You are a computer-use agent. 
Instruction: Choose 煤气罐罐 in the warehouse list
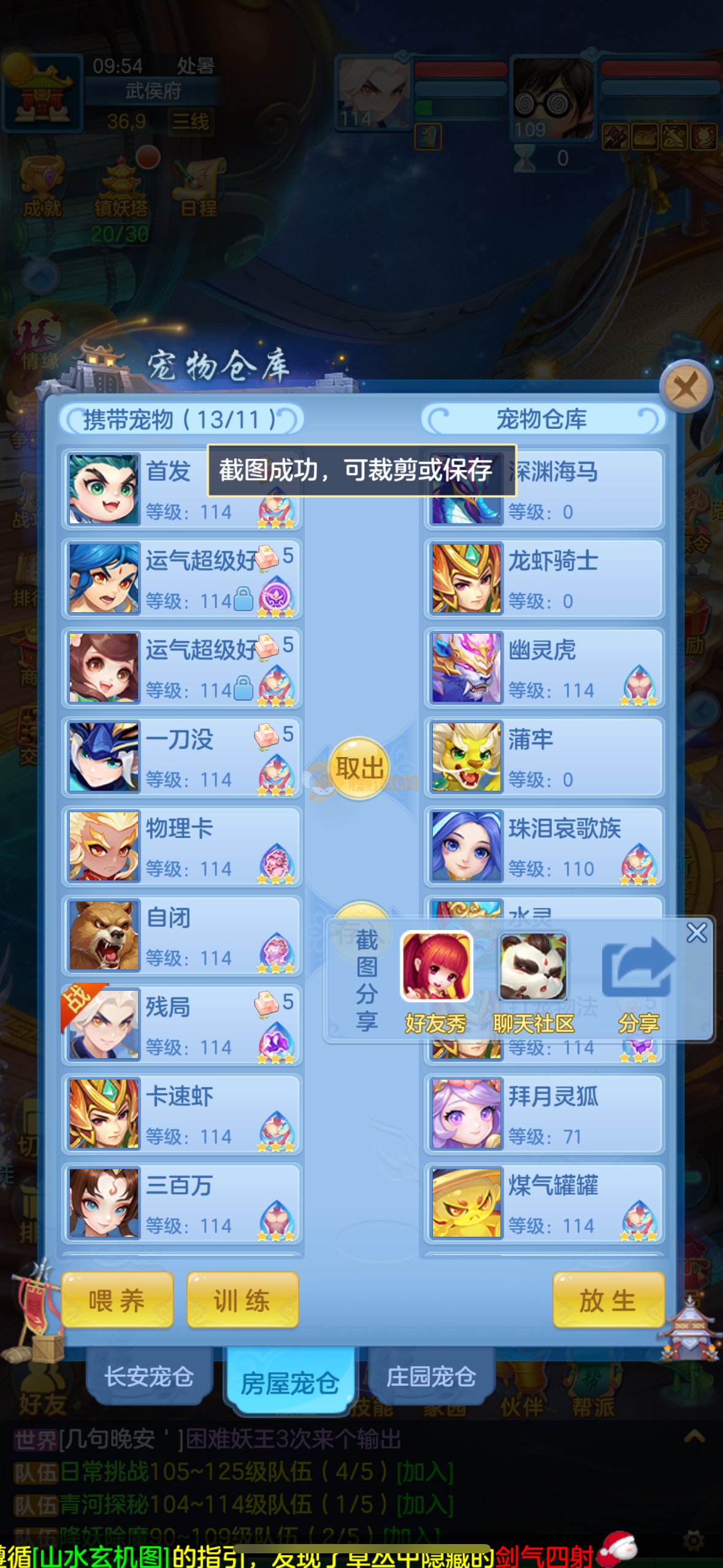coord(543,1204)
